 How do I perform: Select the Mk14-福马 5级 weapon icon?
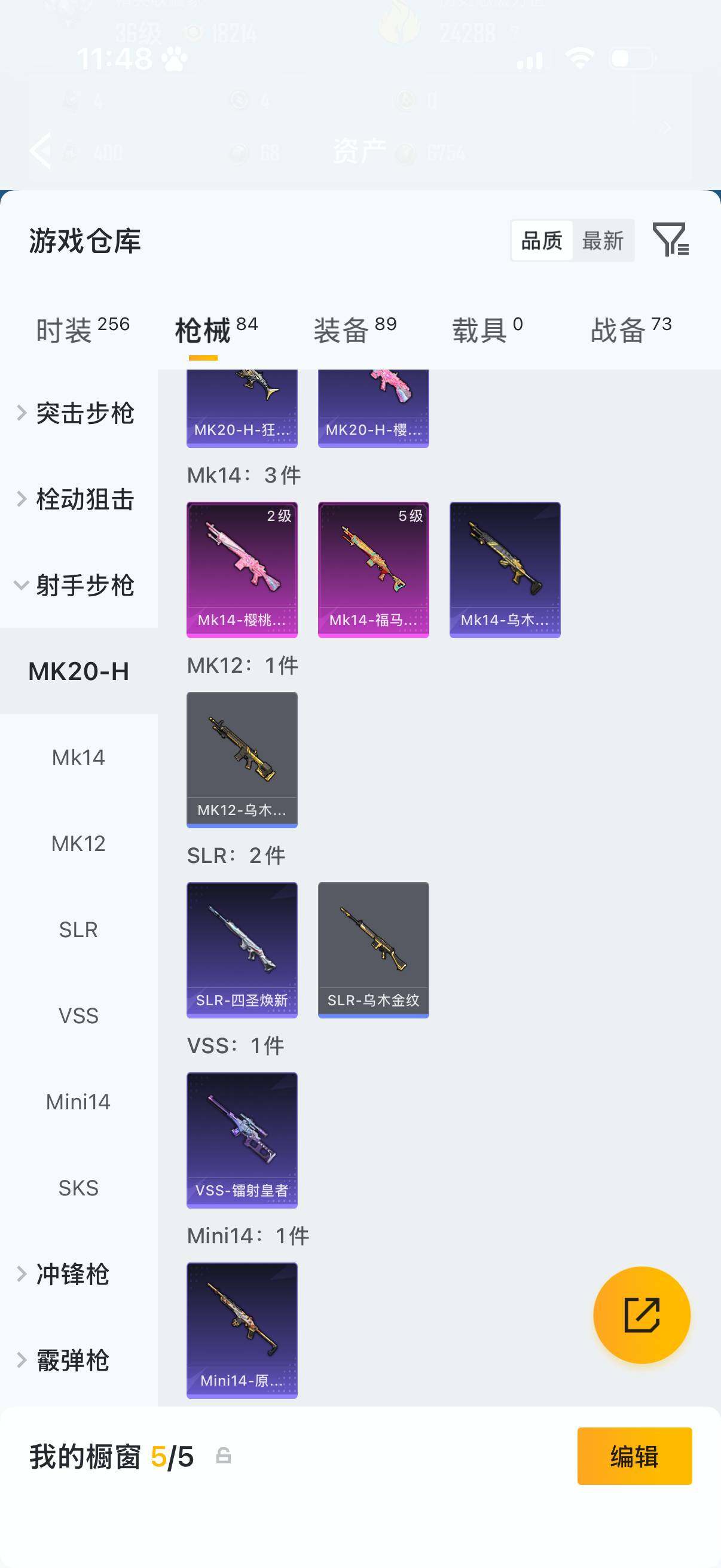point(373,568)
